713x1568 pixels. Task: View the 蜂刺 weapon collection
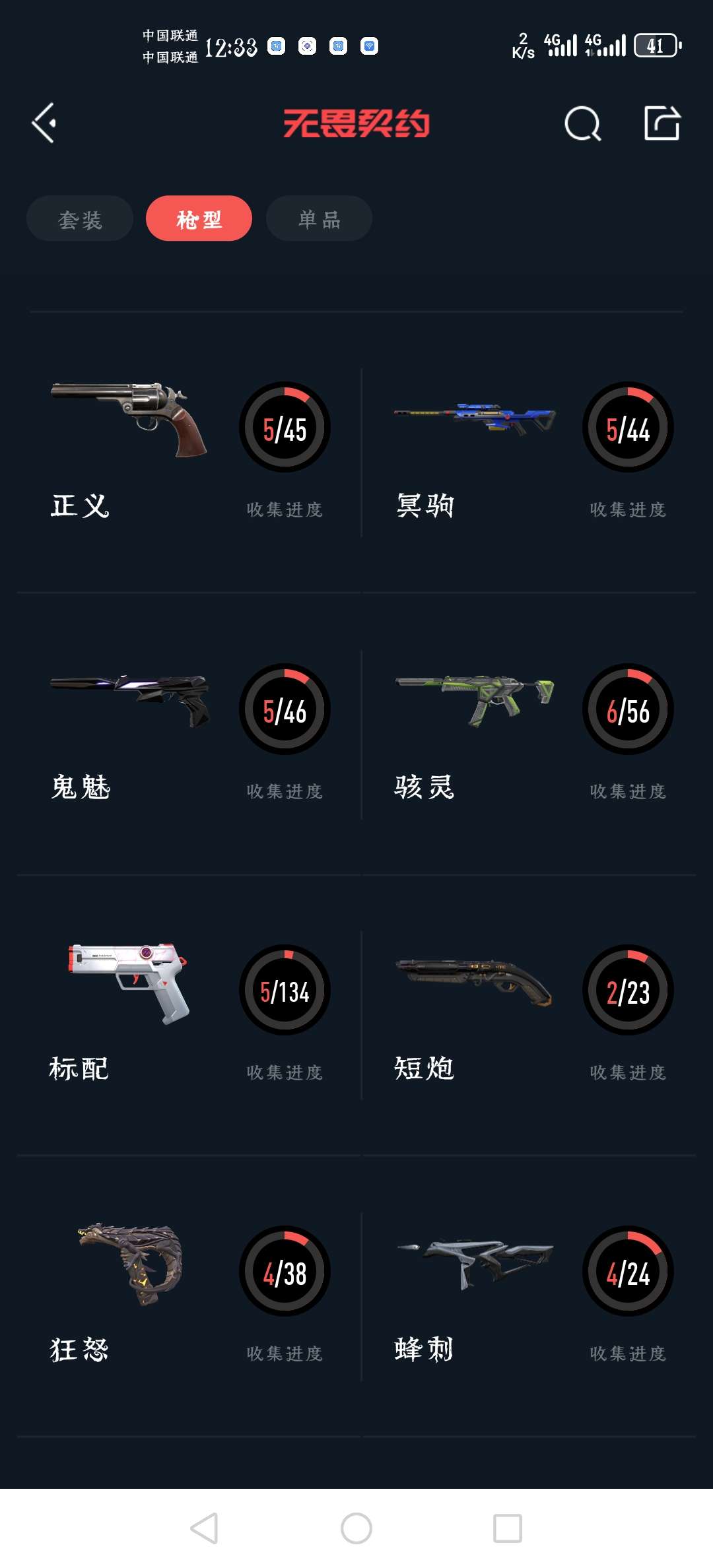tap(474, 1264)
